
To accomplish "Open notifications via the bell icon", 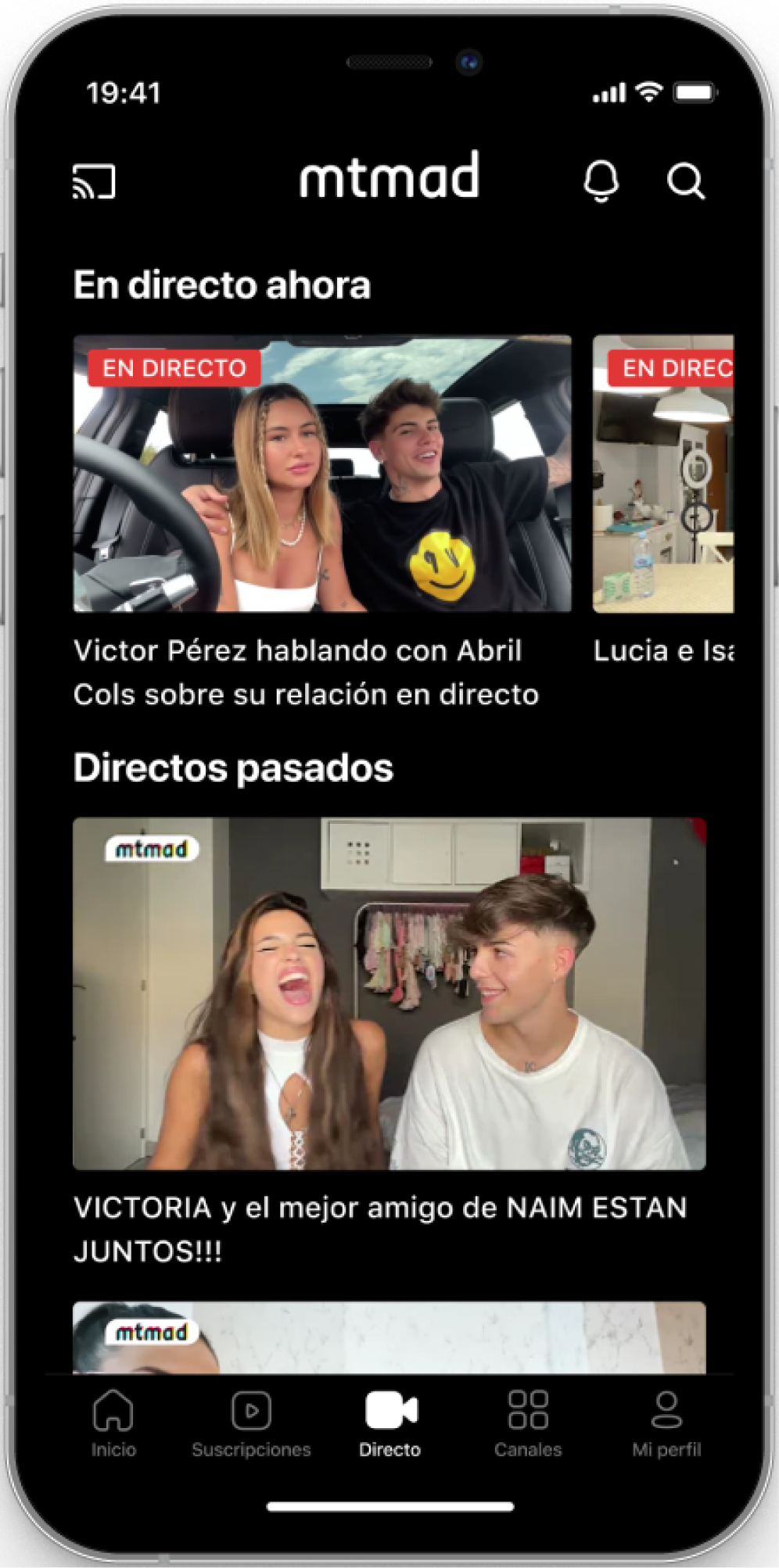I will [603, 181].
